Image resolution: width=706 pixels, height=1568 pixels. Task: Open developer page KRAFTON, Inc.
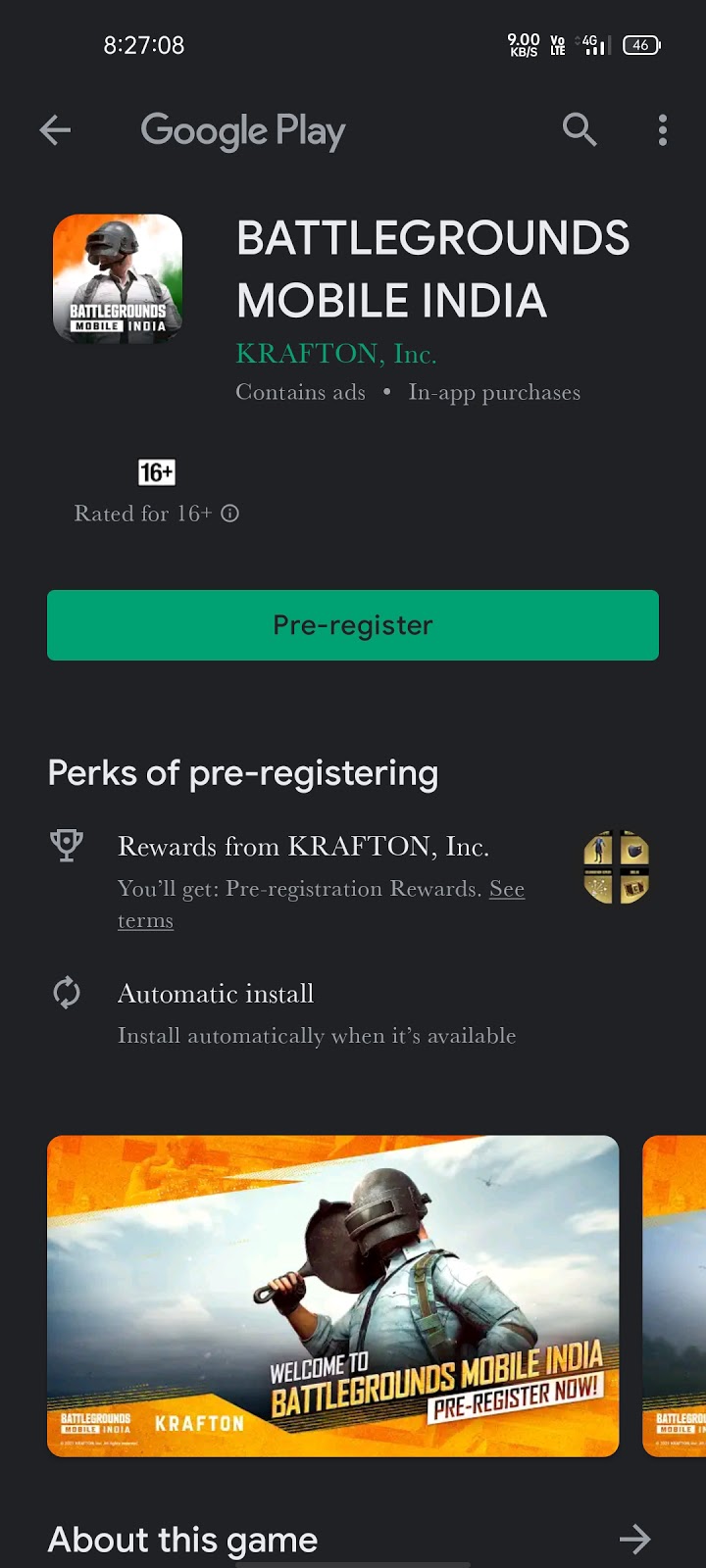point(336,353)
